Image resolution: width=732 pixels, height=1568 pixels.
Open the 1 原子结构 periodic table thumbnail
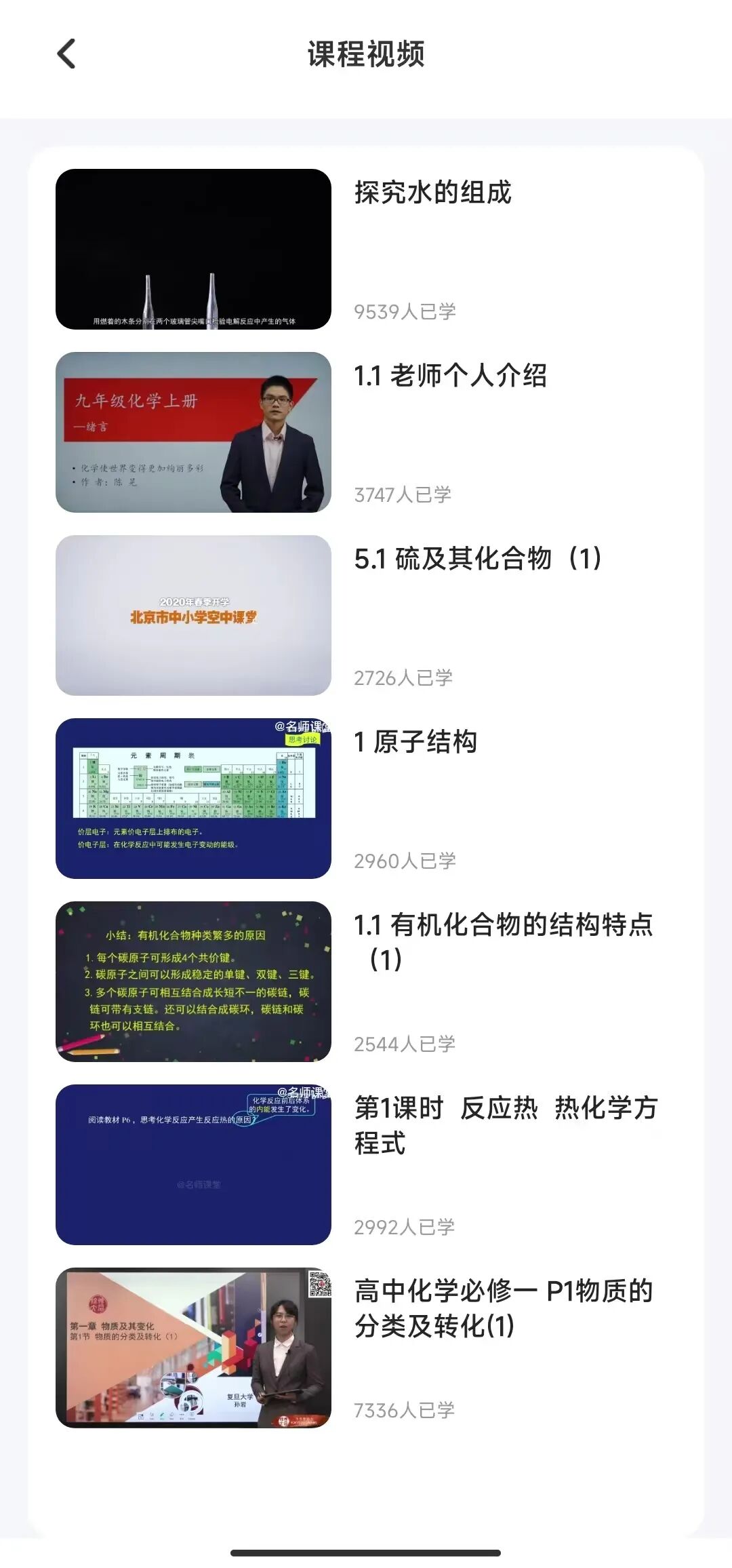click(192, 796)
